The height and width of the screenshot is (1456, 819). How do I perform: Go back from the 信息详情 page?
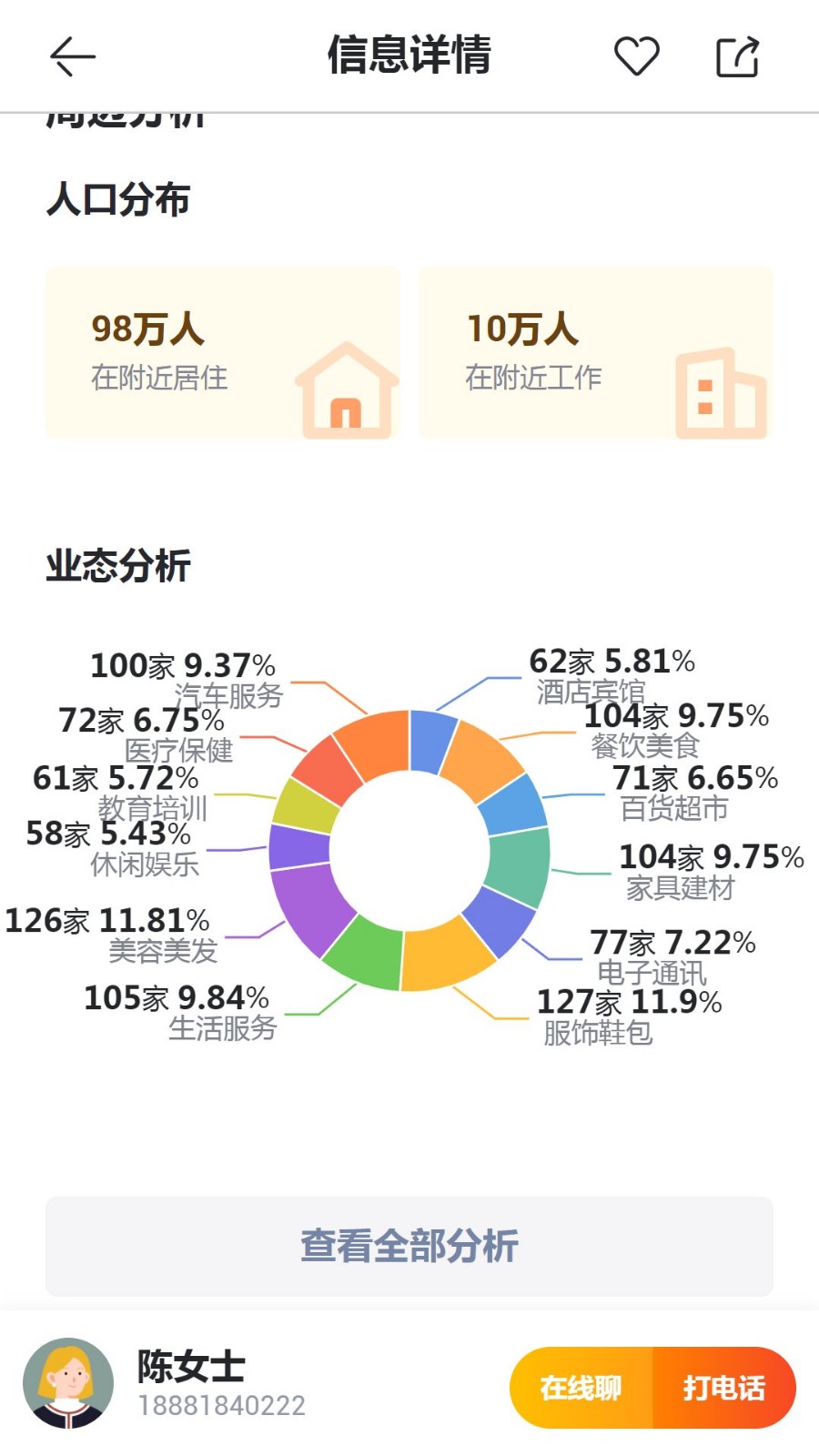coord(73,56)
